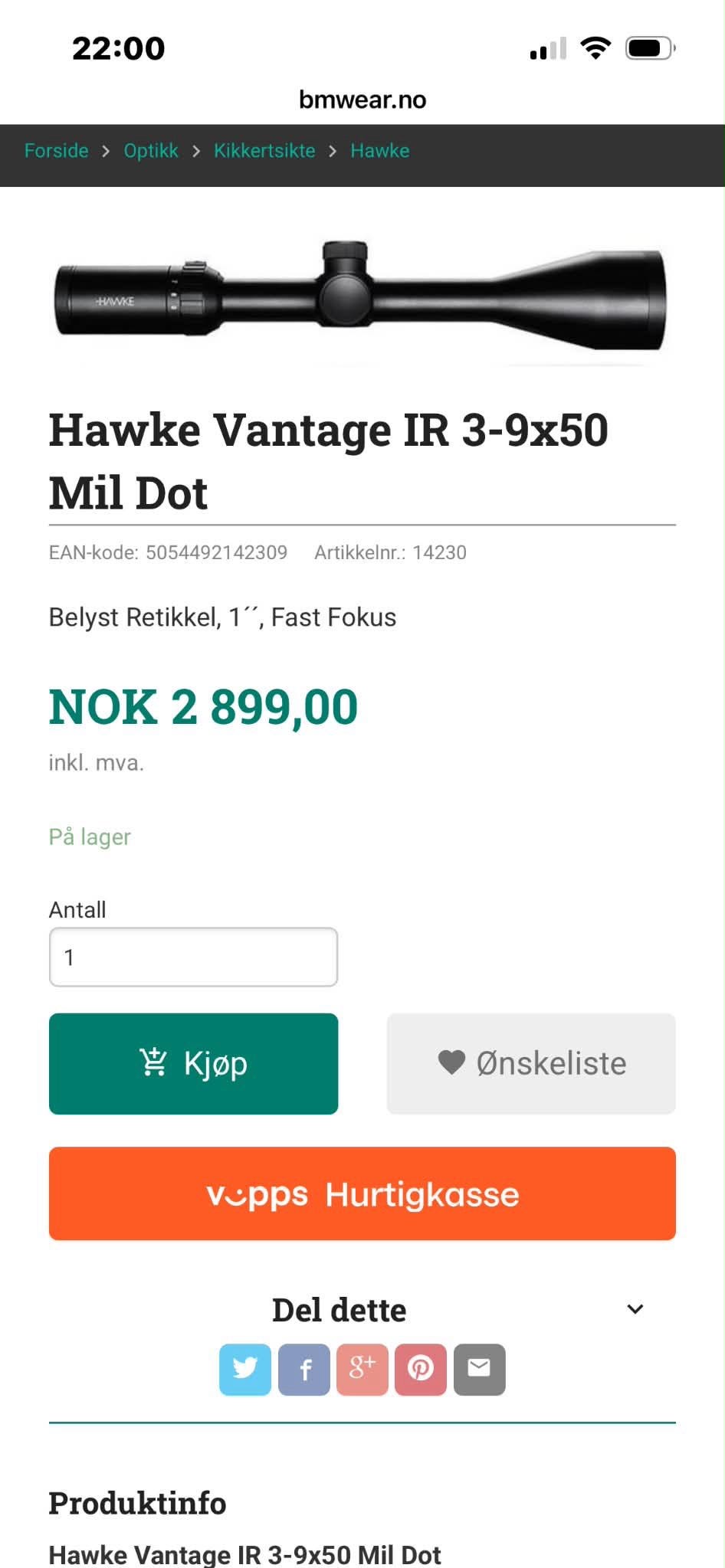Check out with Vipps Hurtigkasse
This screenshot has height=1568, width=725.
click(x=362, y=1193)
